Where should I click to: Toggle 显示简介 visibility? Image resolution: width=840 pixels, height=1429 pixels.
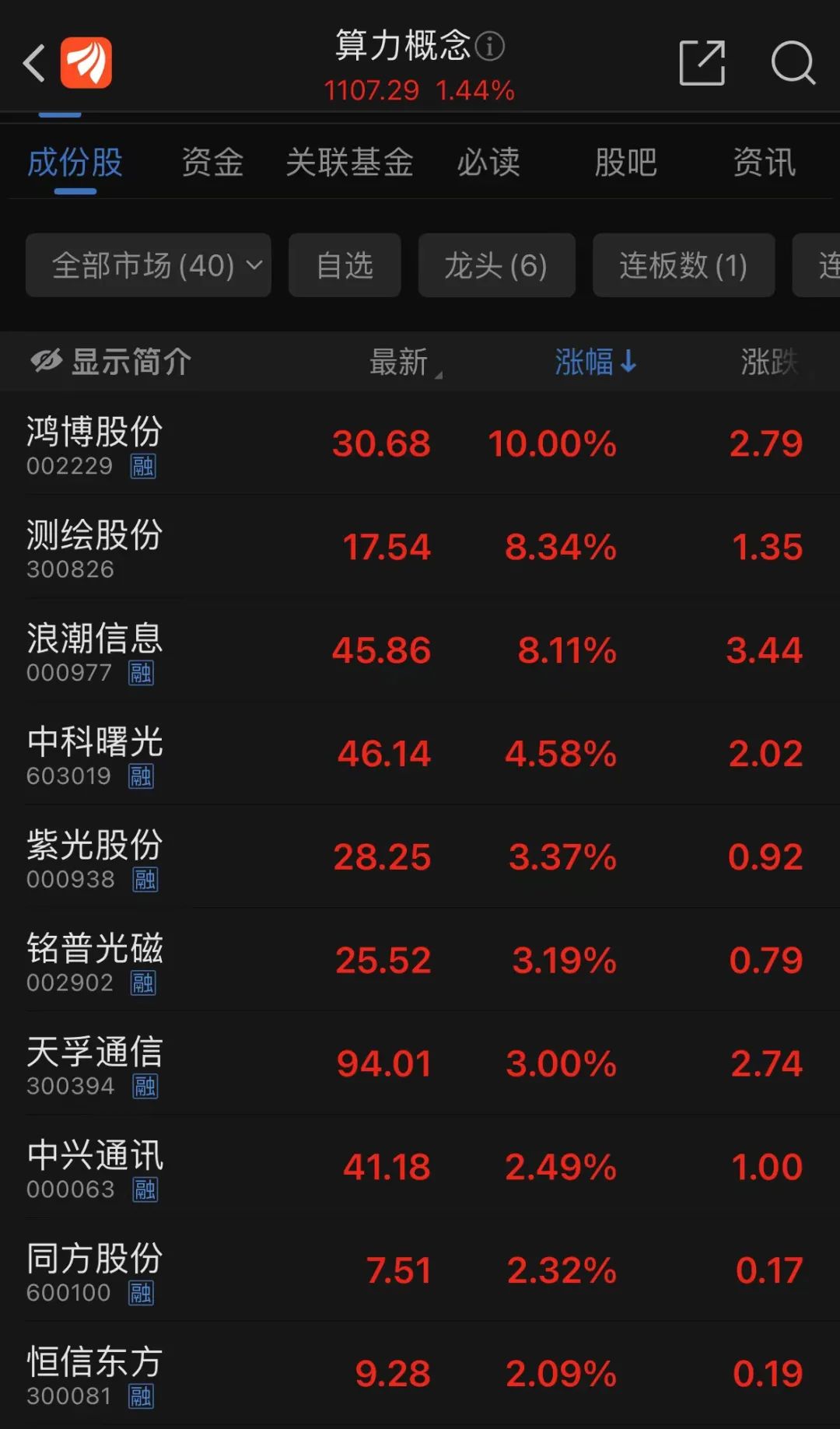(x=111, y=362)
